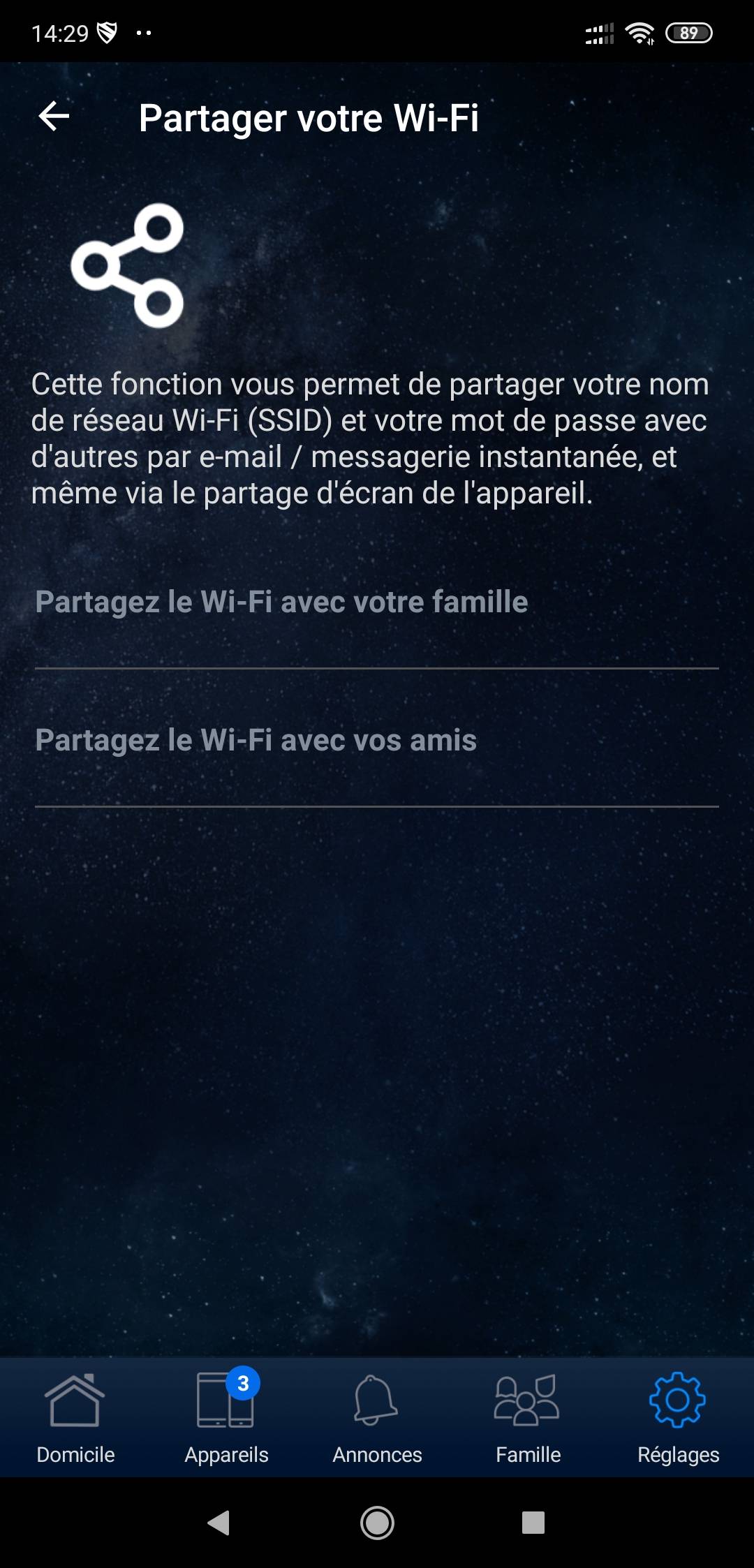Switch to the Annonces tab
This screenshot has width=754, height=1568.
coord(377,1418)
